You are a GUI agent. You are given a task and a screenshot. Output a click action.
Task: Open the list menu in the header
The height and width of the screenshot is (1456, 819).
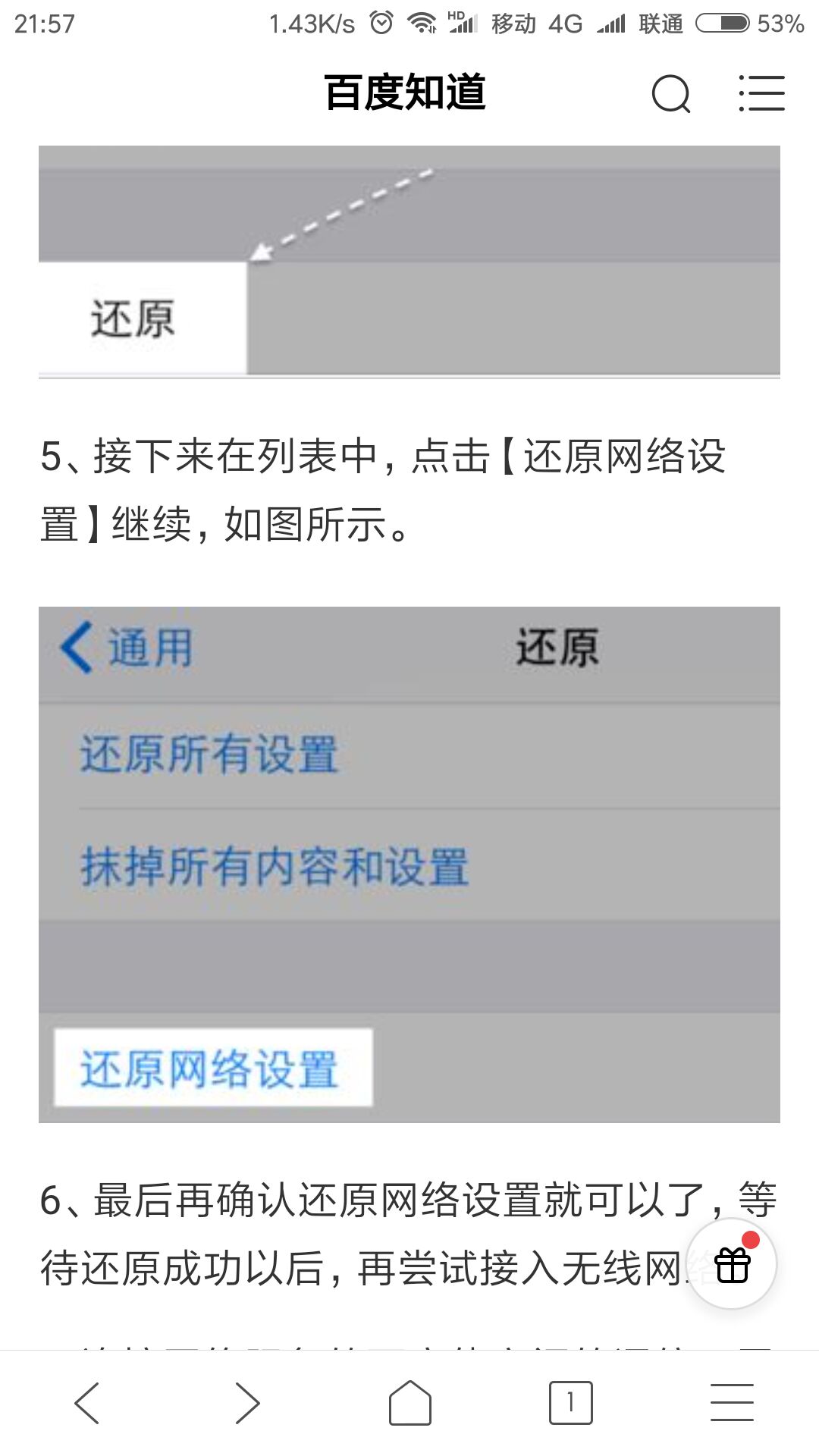click(761, 93)
